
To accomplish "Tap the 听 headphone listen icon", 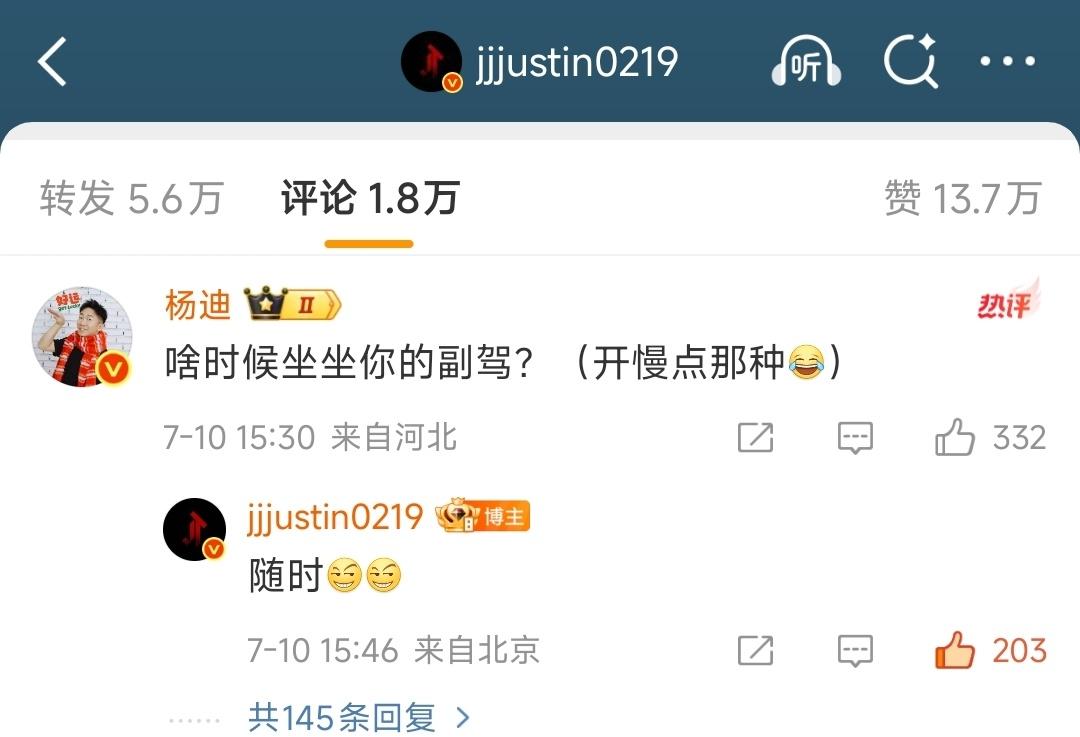I will (x=805, y=63).
